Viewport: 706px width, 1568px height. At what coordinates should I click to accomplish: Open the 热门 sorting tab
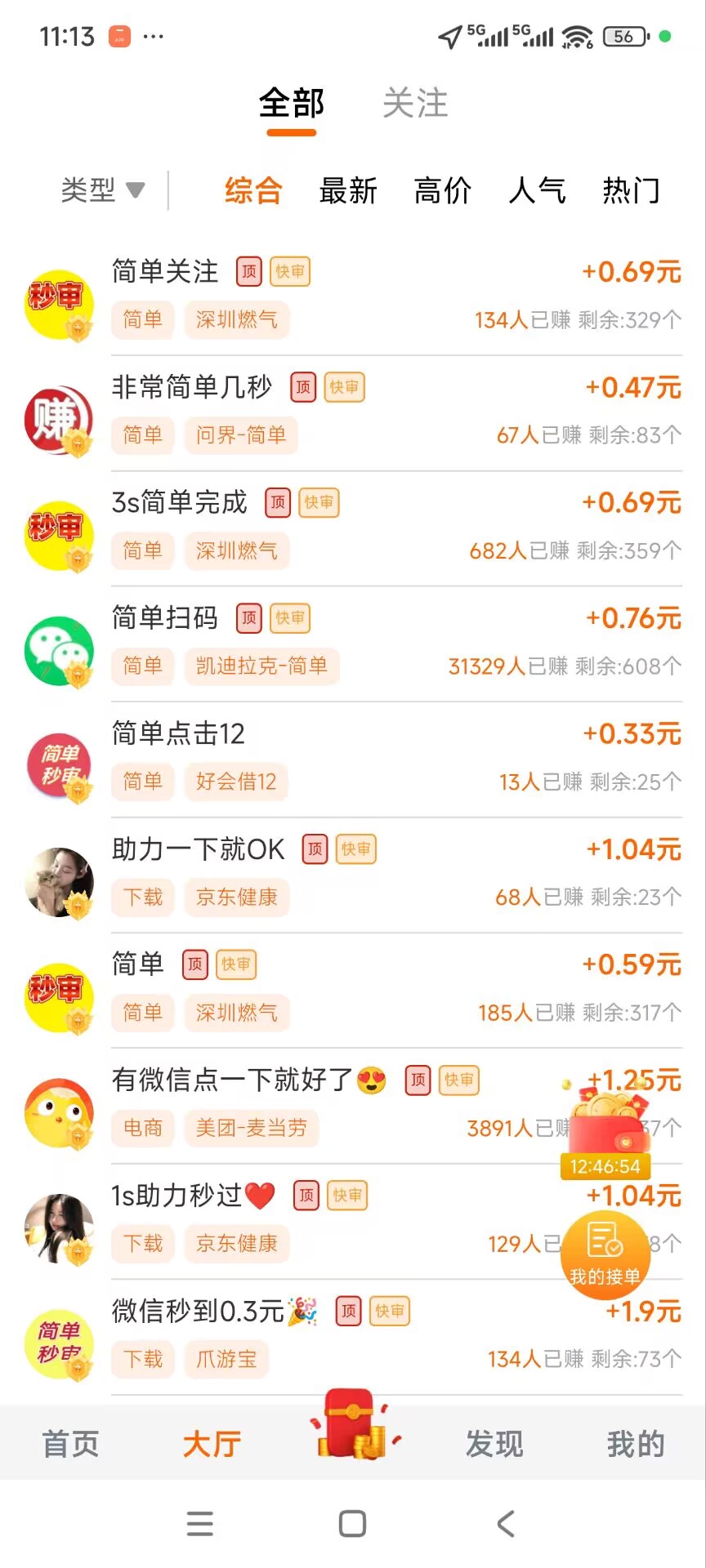click(x=630, y=189)
